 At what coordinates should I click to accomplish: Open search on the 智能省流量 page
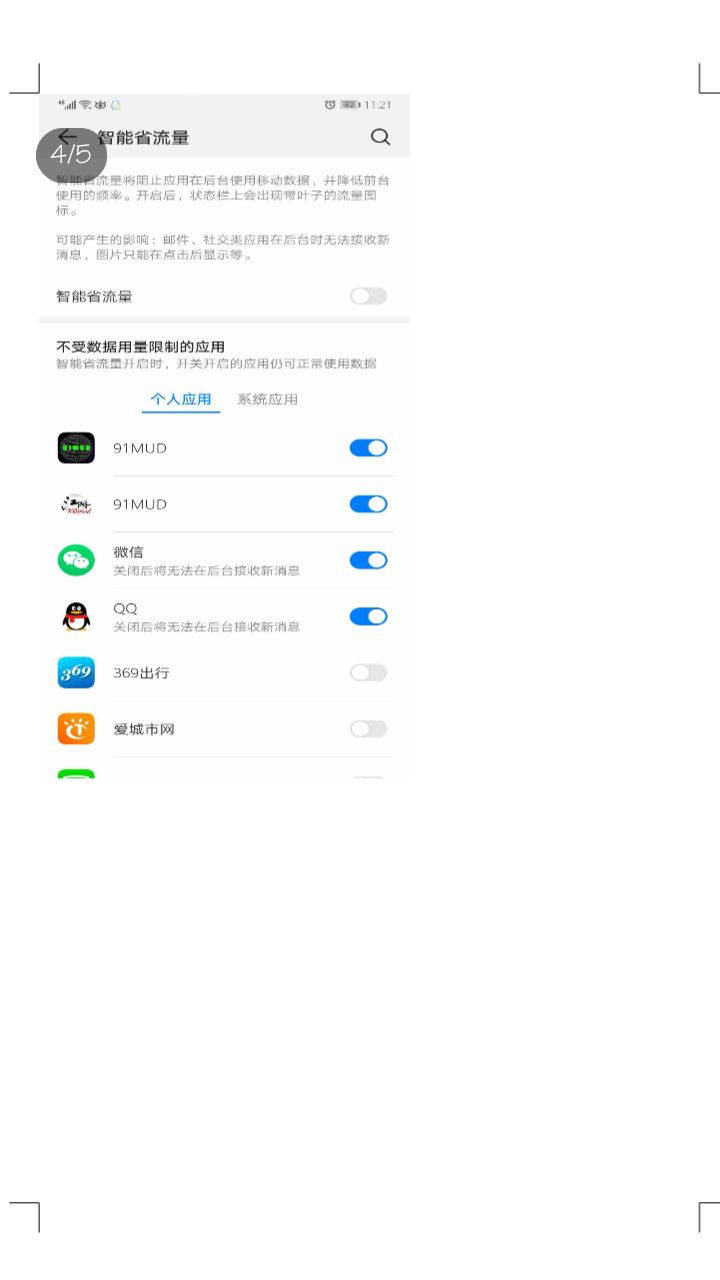tap(380, 138)
